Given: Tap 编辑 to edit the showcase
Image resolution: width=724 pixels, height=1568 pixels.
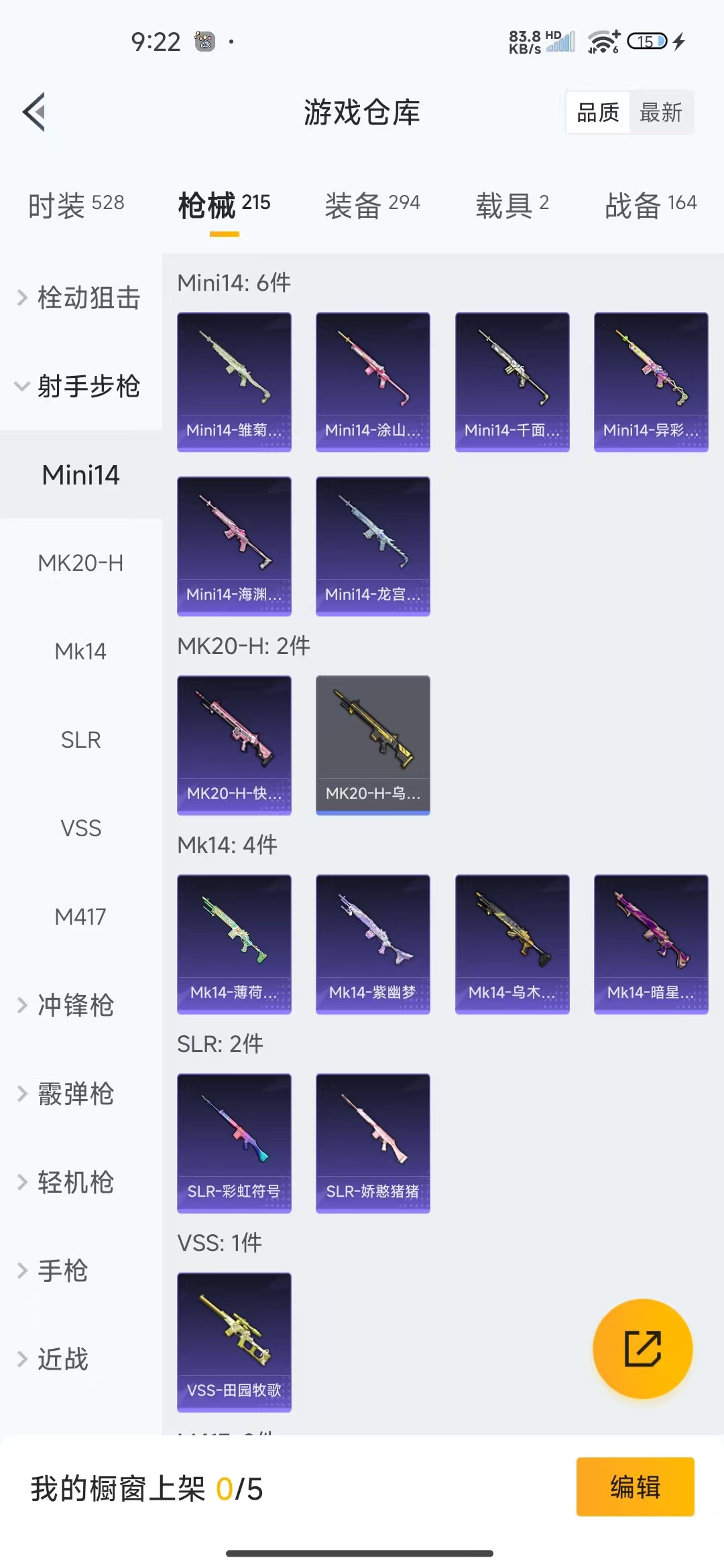Looking at the screenshot, I should pos(635,1487).
